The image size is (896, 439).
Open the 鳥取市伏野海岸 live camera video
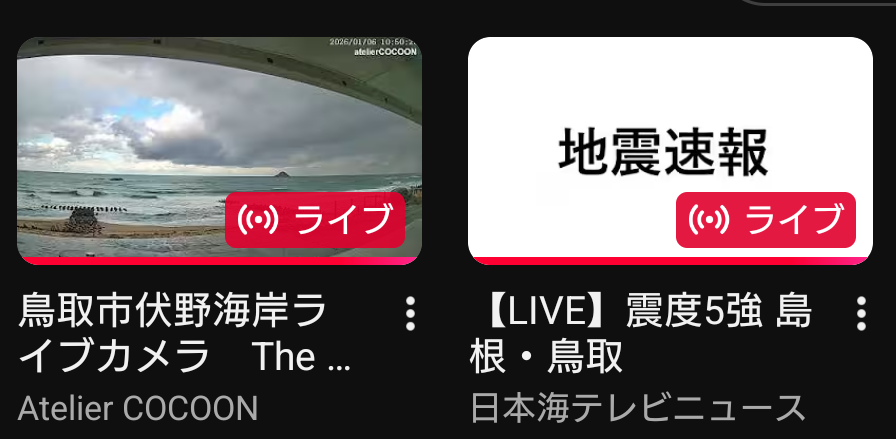(219, 150)
